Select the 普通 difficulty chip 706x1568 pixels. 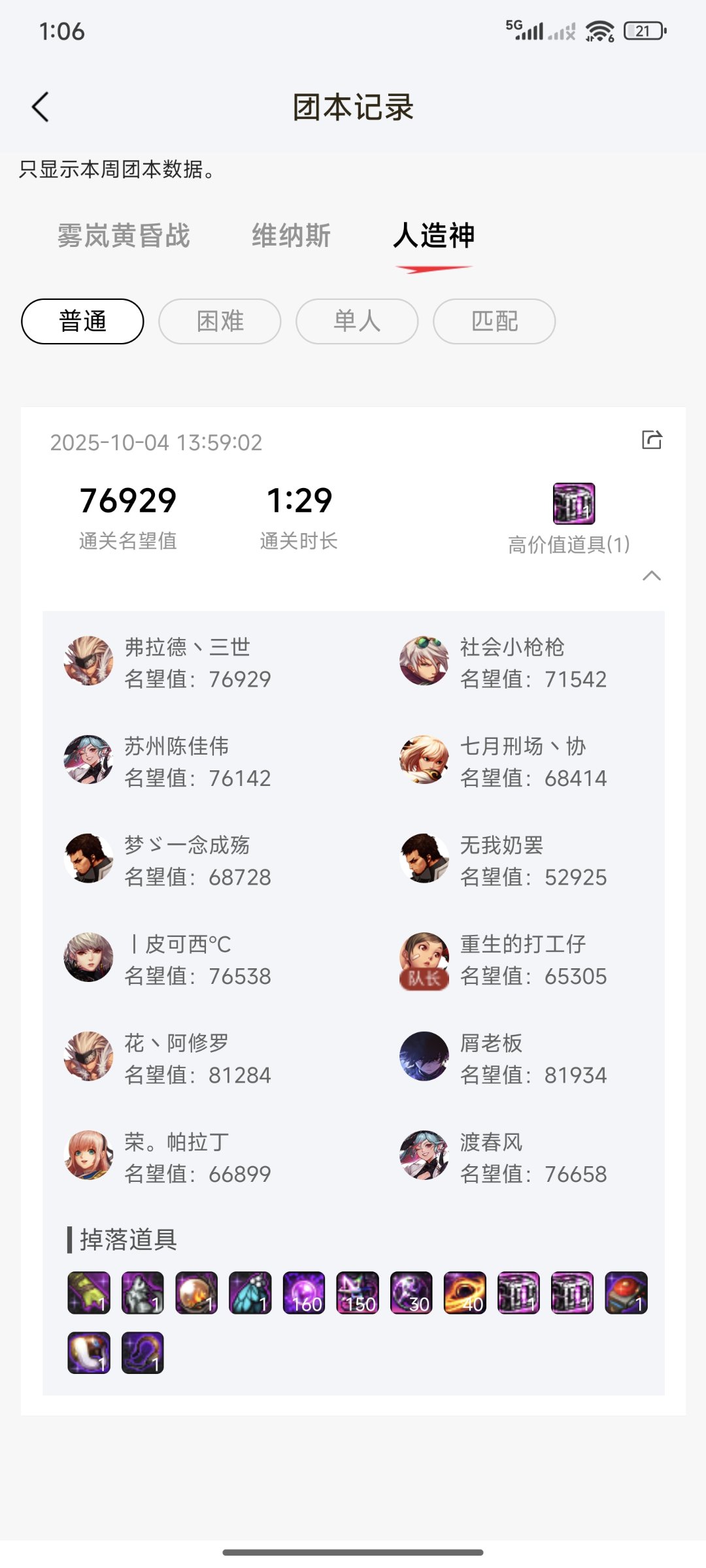(82, 321)
